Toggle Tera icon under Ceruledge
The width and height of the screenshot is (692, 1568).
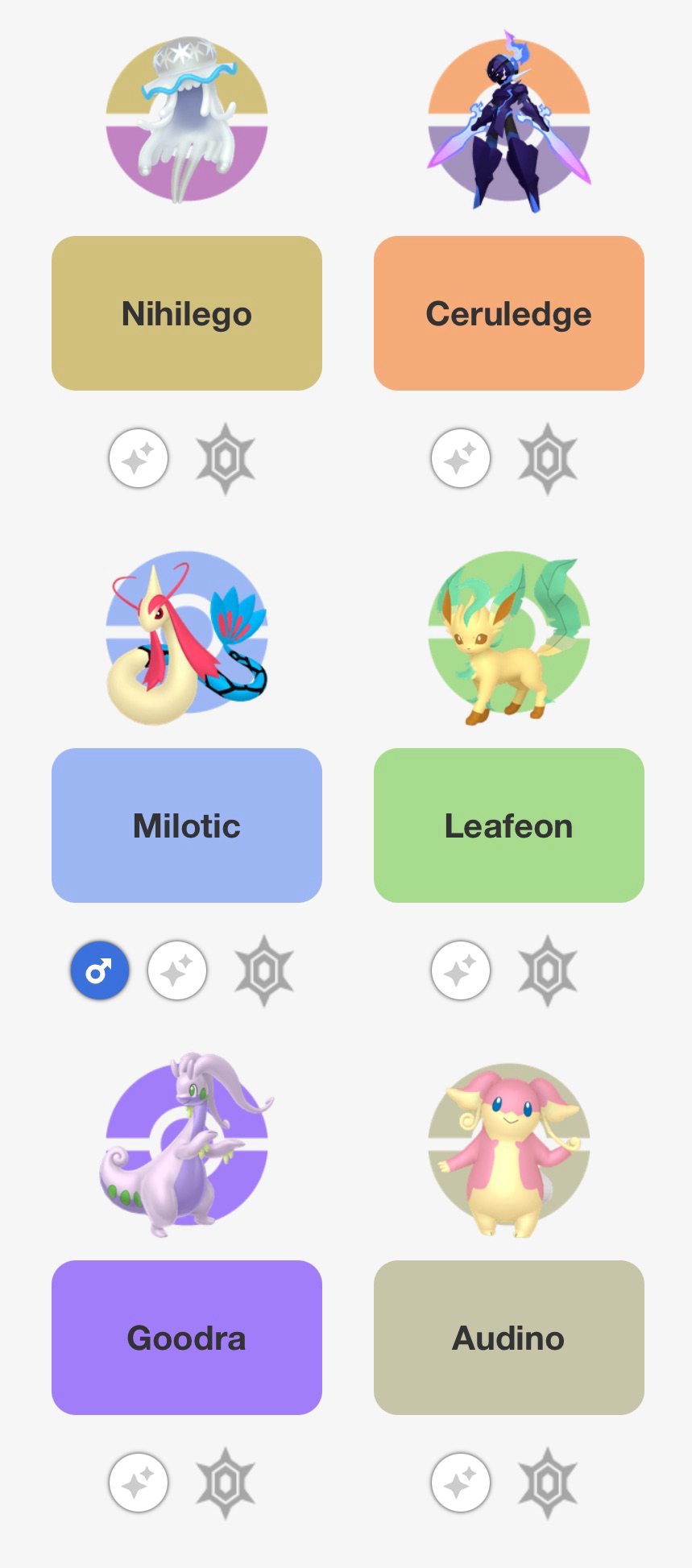[x=548, y=459]
